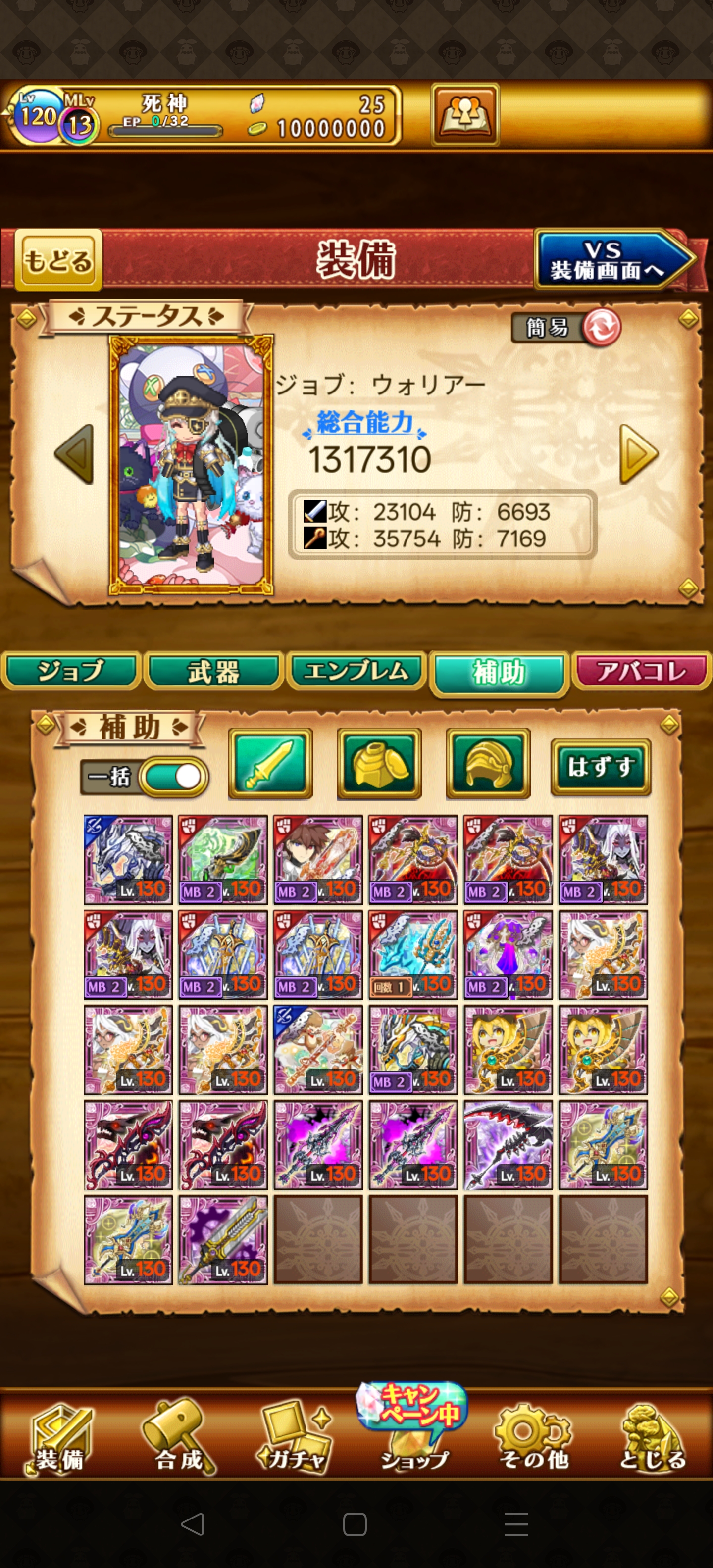
Task: Select the sword weapon filter
Action: coord(270,763)
